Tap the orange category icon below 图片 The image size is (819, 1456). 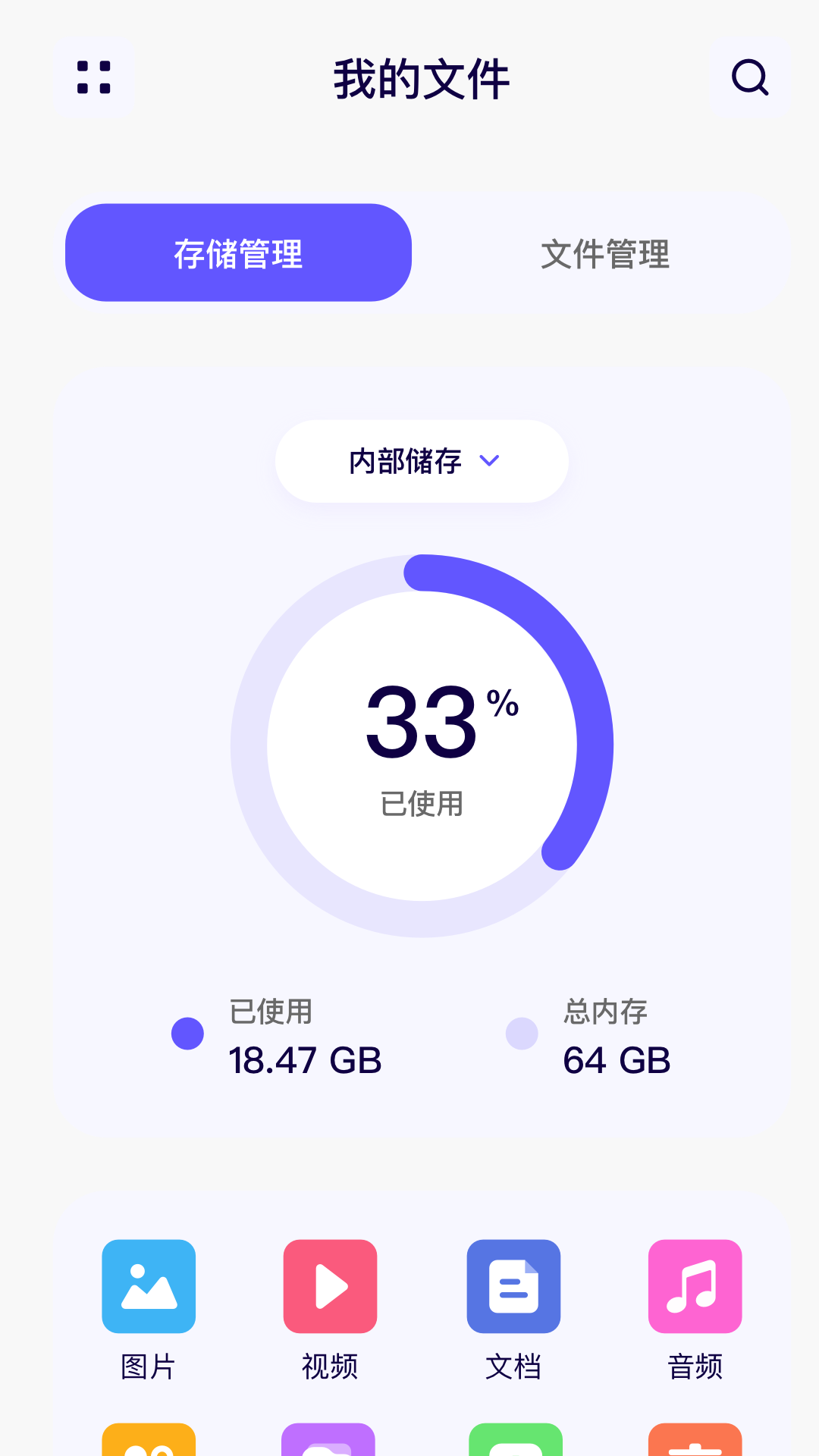coord(149,1441)
